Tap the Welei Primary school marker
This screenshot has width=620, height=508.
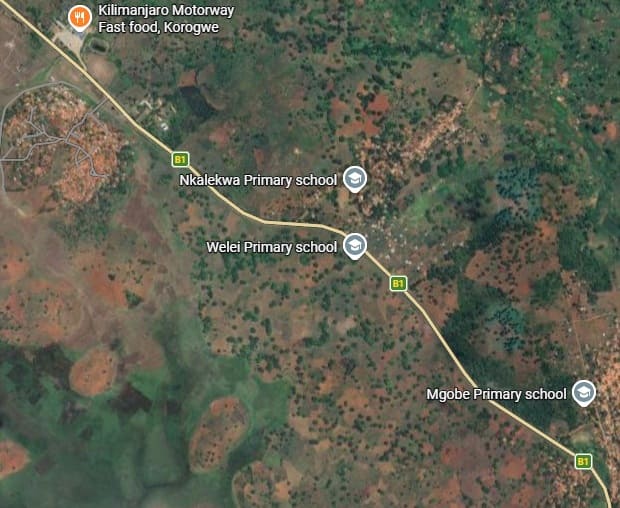[x=354, y=245]
